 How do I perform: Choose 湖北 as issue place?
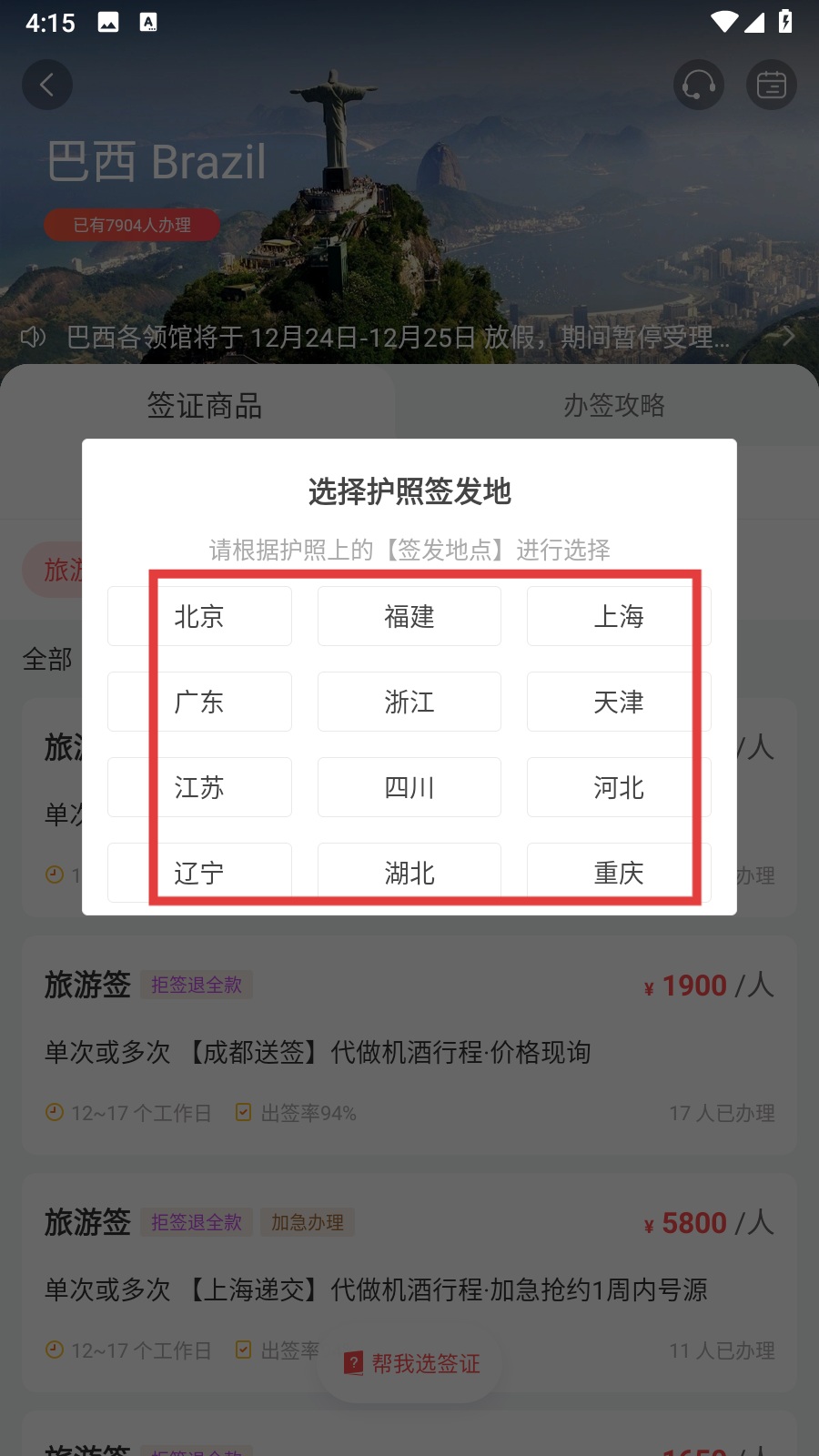point(409,872)
